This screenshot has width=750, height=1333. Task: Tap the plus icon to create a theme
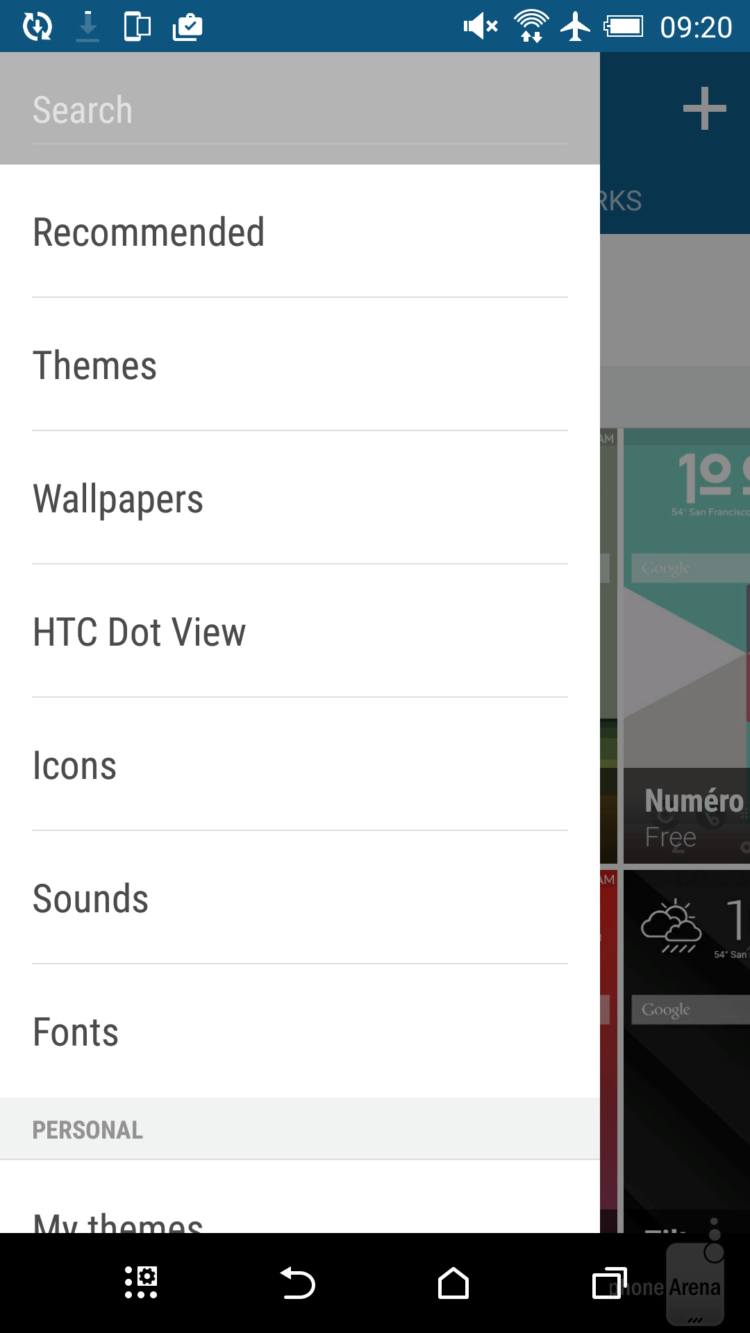[x=704, y=108]
